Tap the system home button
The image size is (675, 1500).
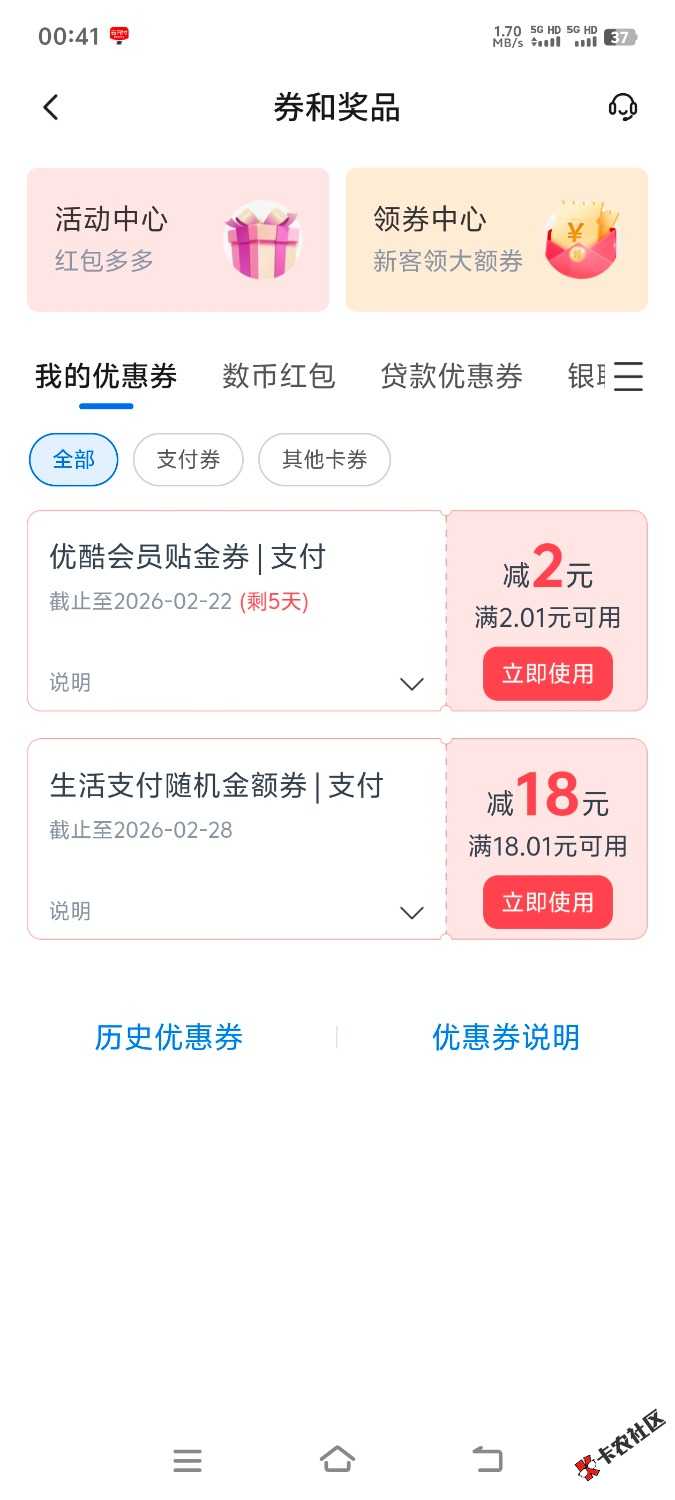[x=337, y=1460]
